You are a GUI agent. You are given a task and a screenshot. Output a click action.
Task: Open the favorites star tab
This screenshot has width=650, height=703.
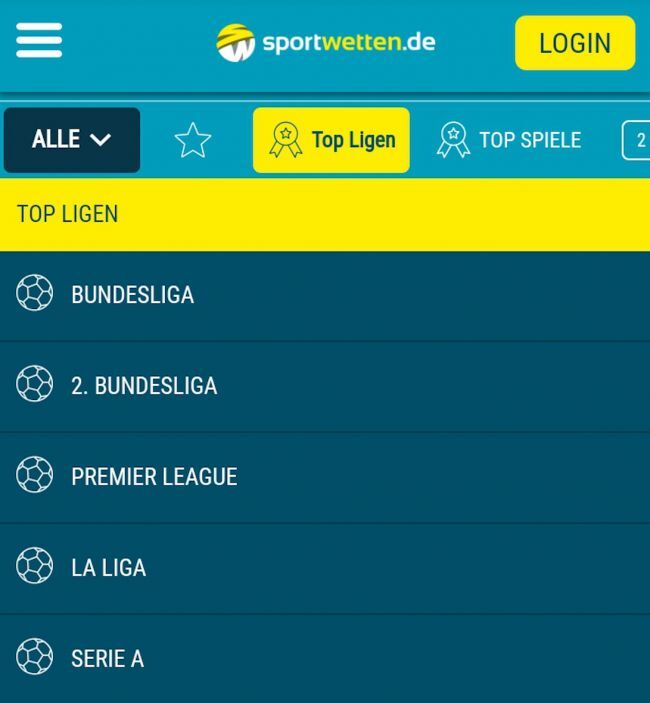tap(193, 141)
